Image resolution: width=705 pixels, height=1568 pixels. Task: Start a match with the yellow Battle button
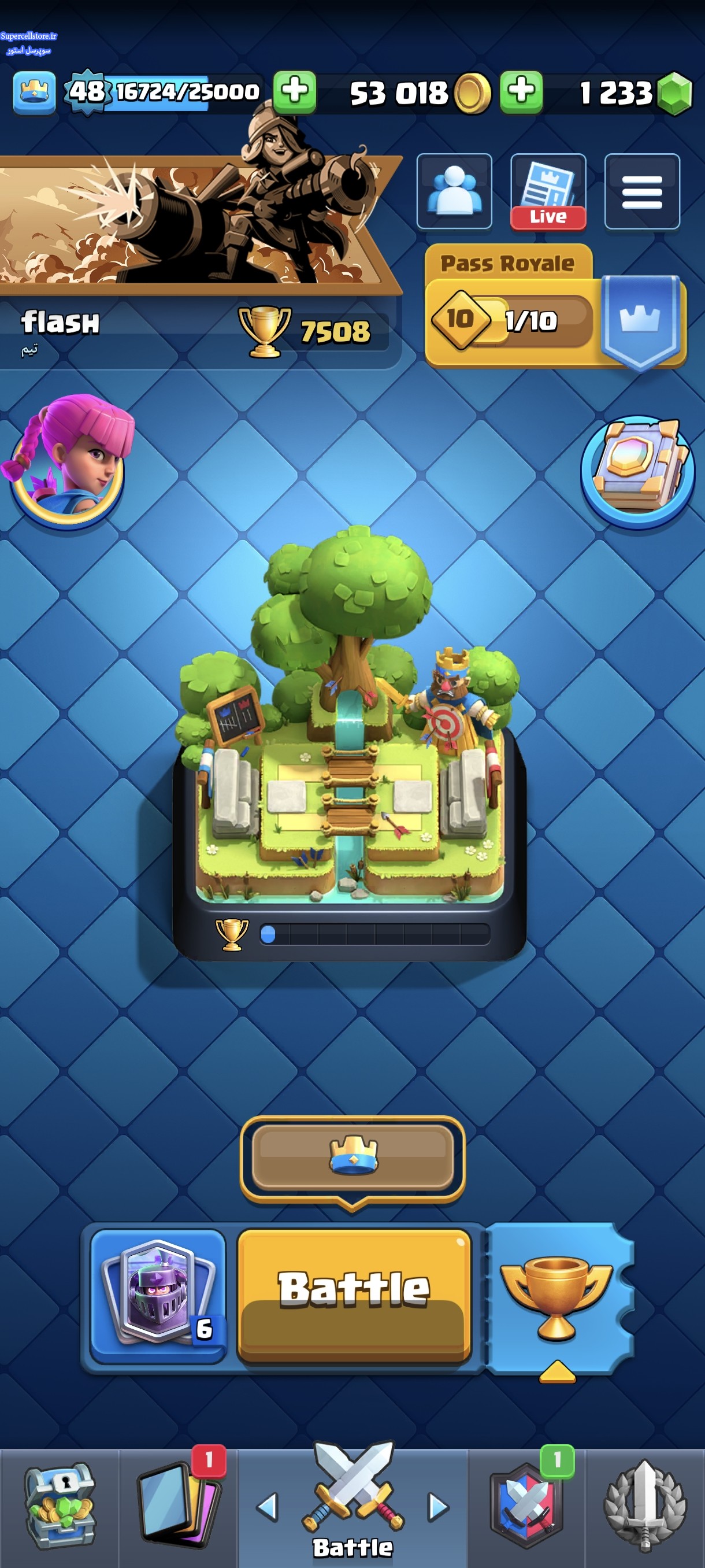(x=354, y=1295)
